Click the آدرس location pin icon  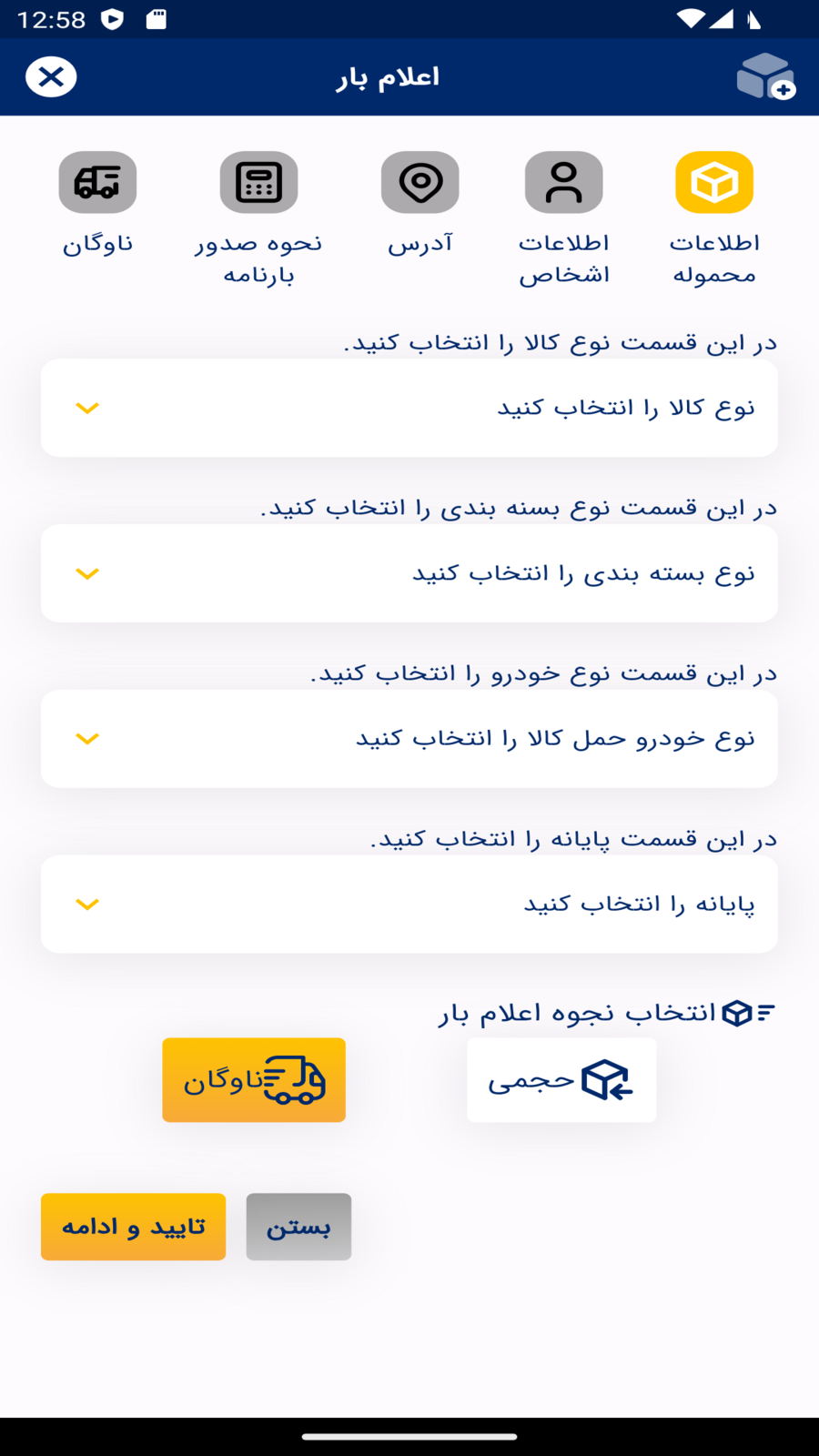tap(420, 182)
